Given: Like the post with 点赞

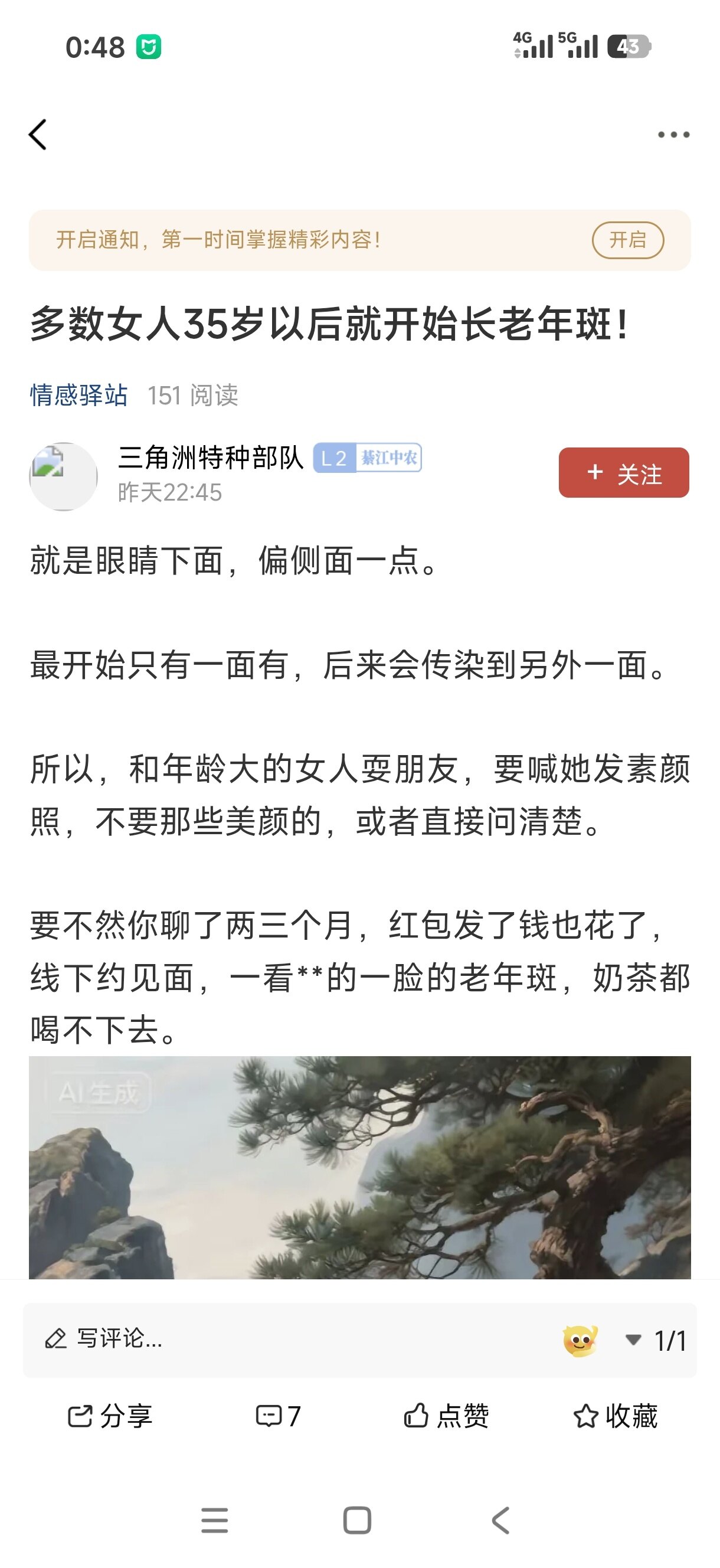Looking at the screenshot, I should tap(446, 1416).
